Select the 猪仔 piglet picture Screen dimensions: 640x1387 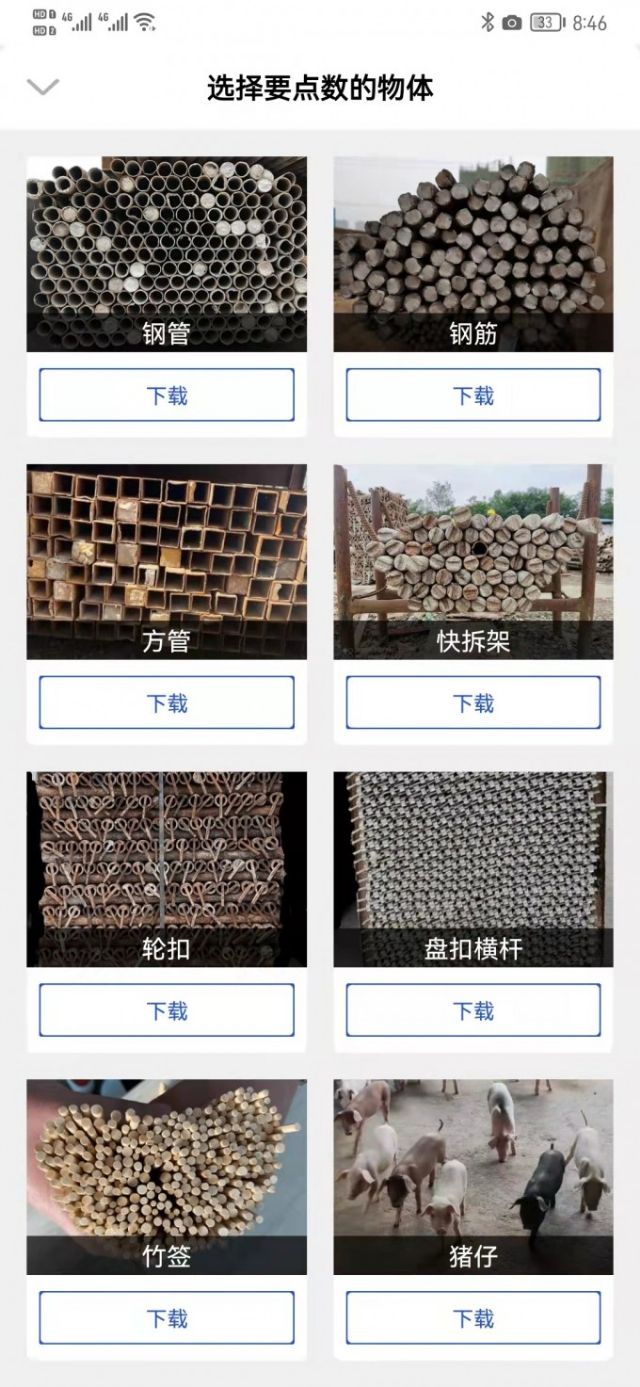click(x=473, y=1177)
